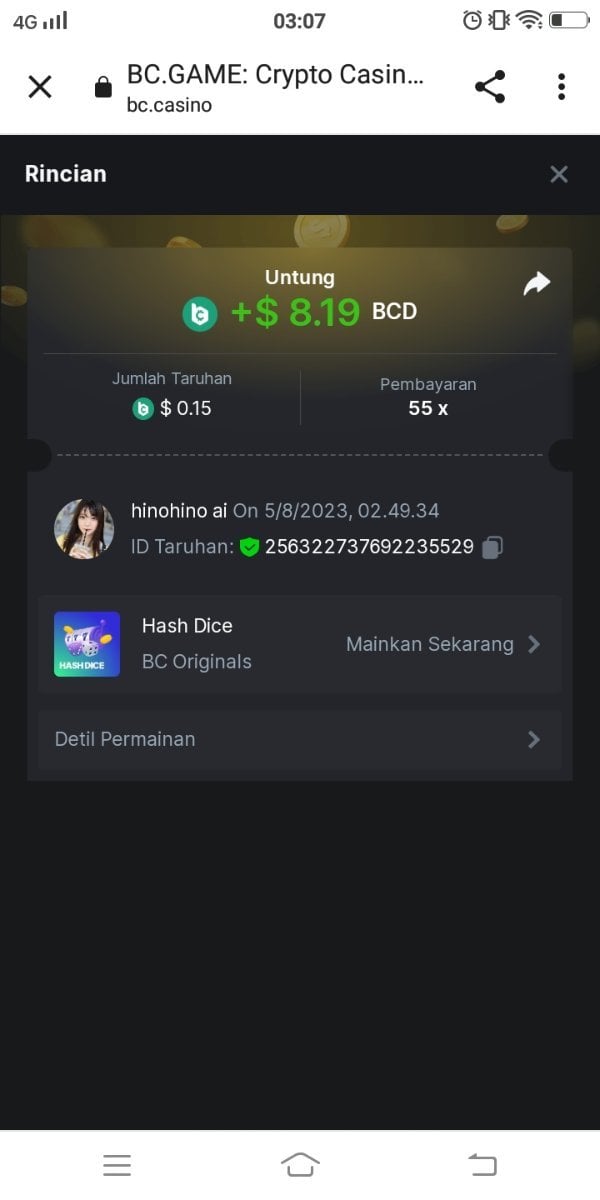Image resolution: width=600 pixels, height=1200 pixels.
Task: Tap Mainkan Sekarang for Hash Dice
Action: (x=442, y=644)
